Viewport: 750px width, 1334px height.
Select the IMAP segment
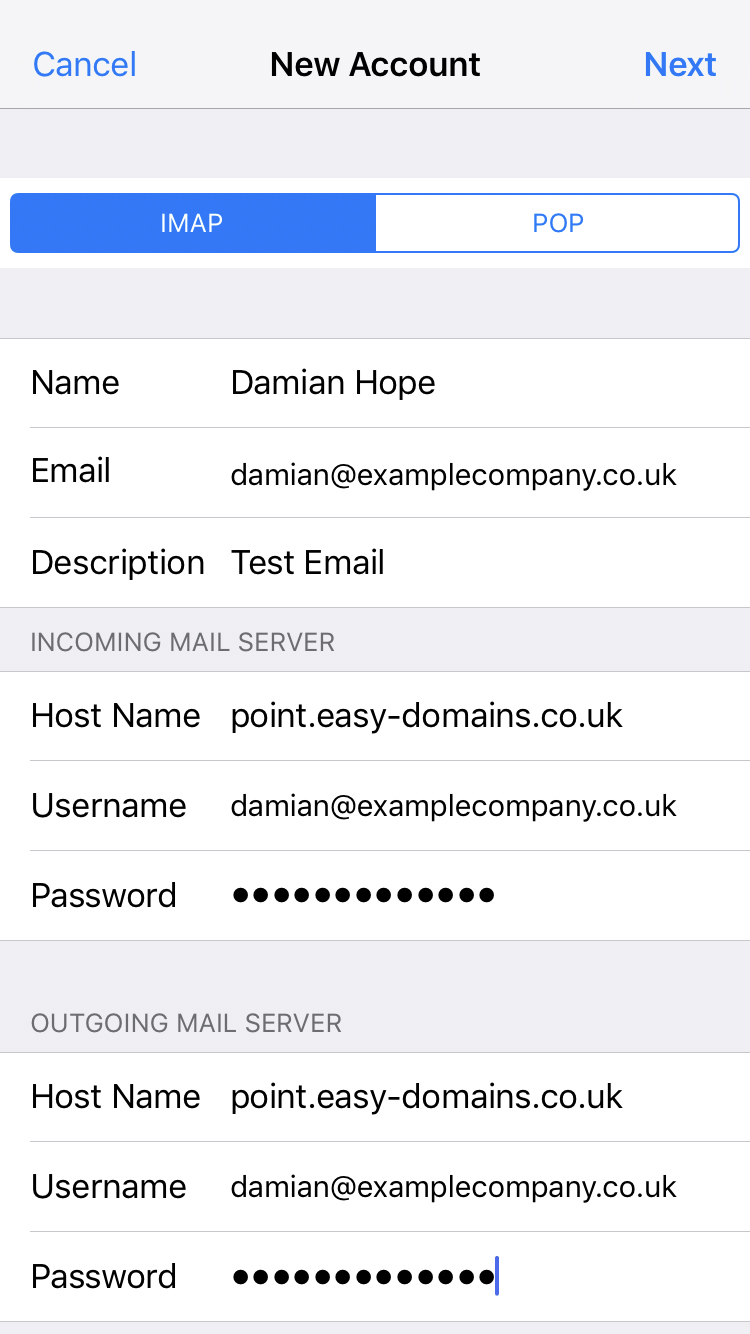click(192, 222)
